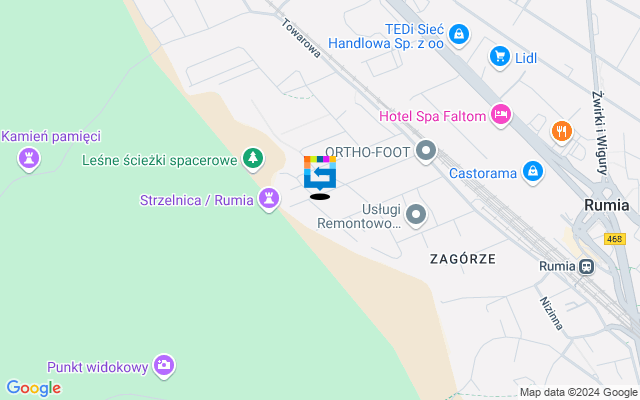Open the Hotel Spa Faltom marker
The width and height of the screenshot is (640, 400).
point(501,115)
